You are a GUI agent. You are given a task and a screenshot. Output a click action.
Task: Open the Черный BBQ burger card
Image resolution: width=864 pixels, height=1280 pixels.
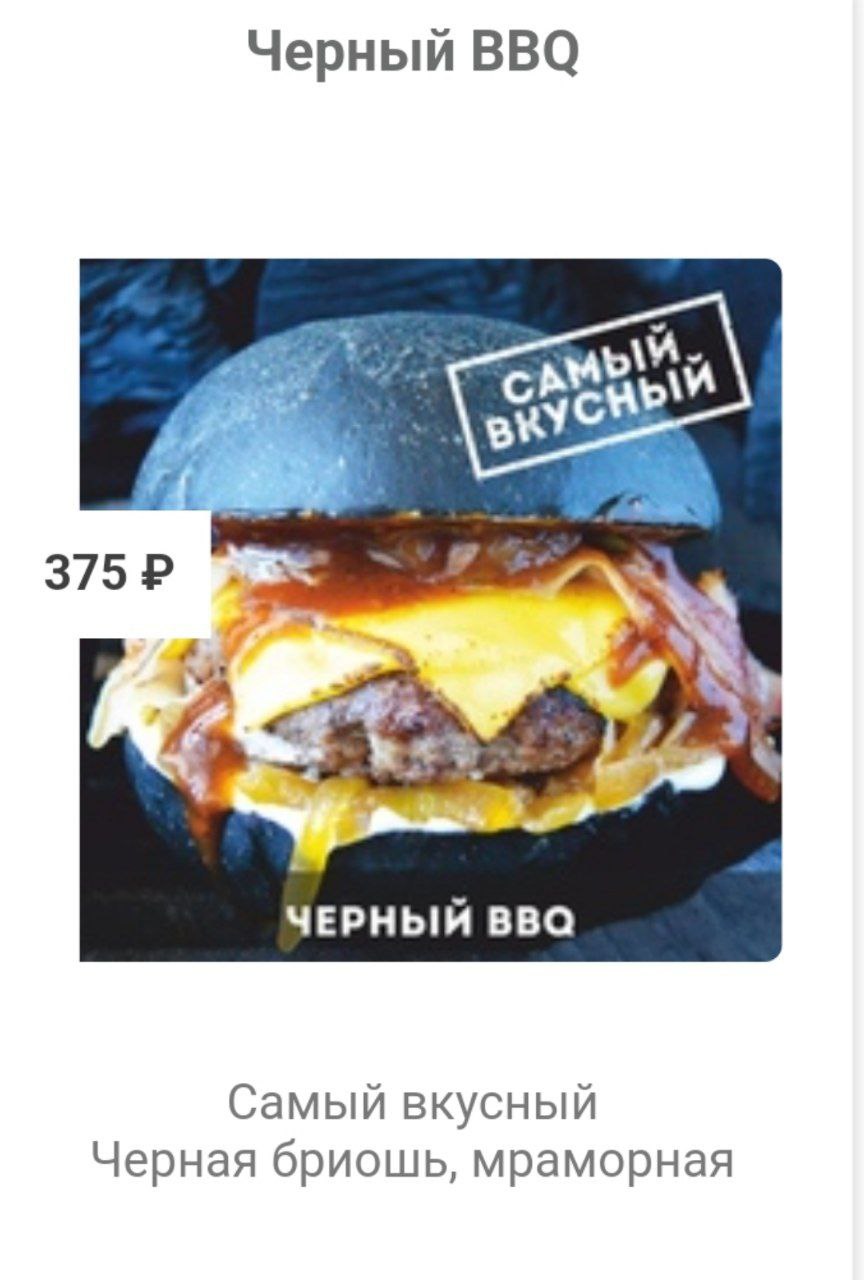430,610
